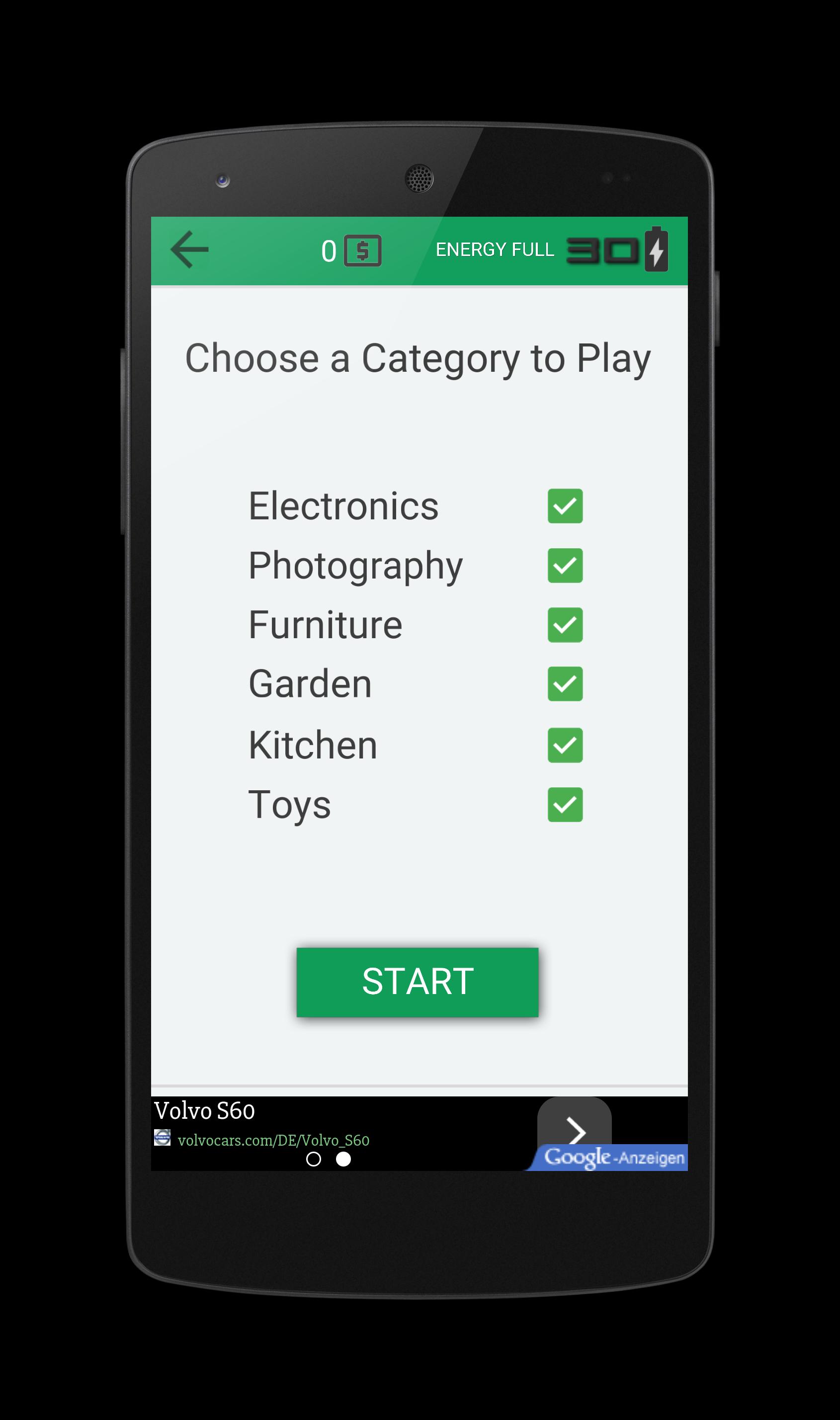Go back with the arrow icon
The image size is (840, 1420).
pyautogui.click(x=190, y=250)
